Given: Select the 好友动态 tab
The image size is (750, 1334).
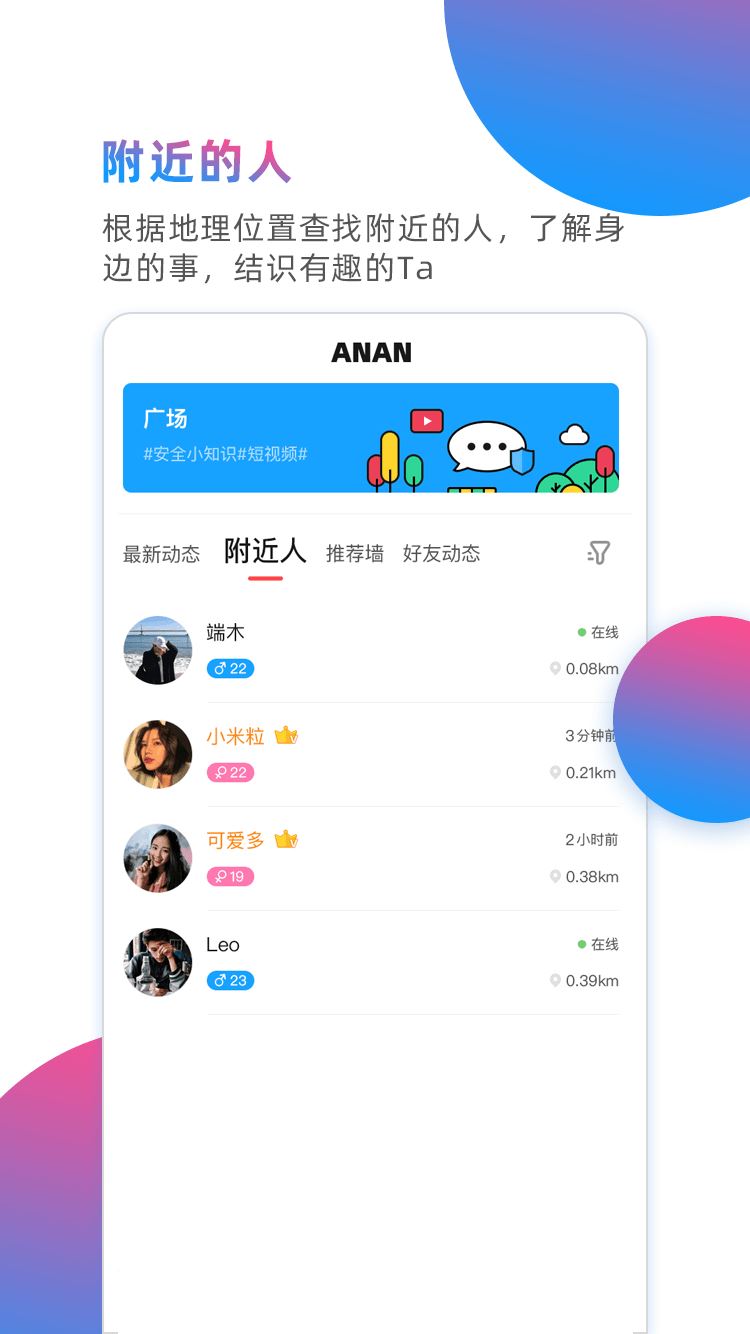Looking at the screenshot, I should click(442, 552).
